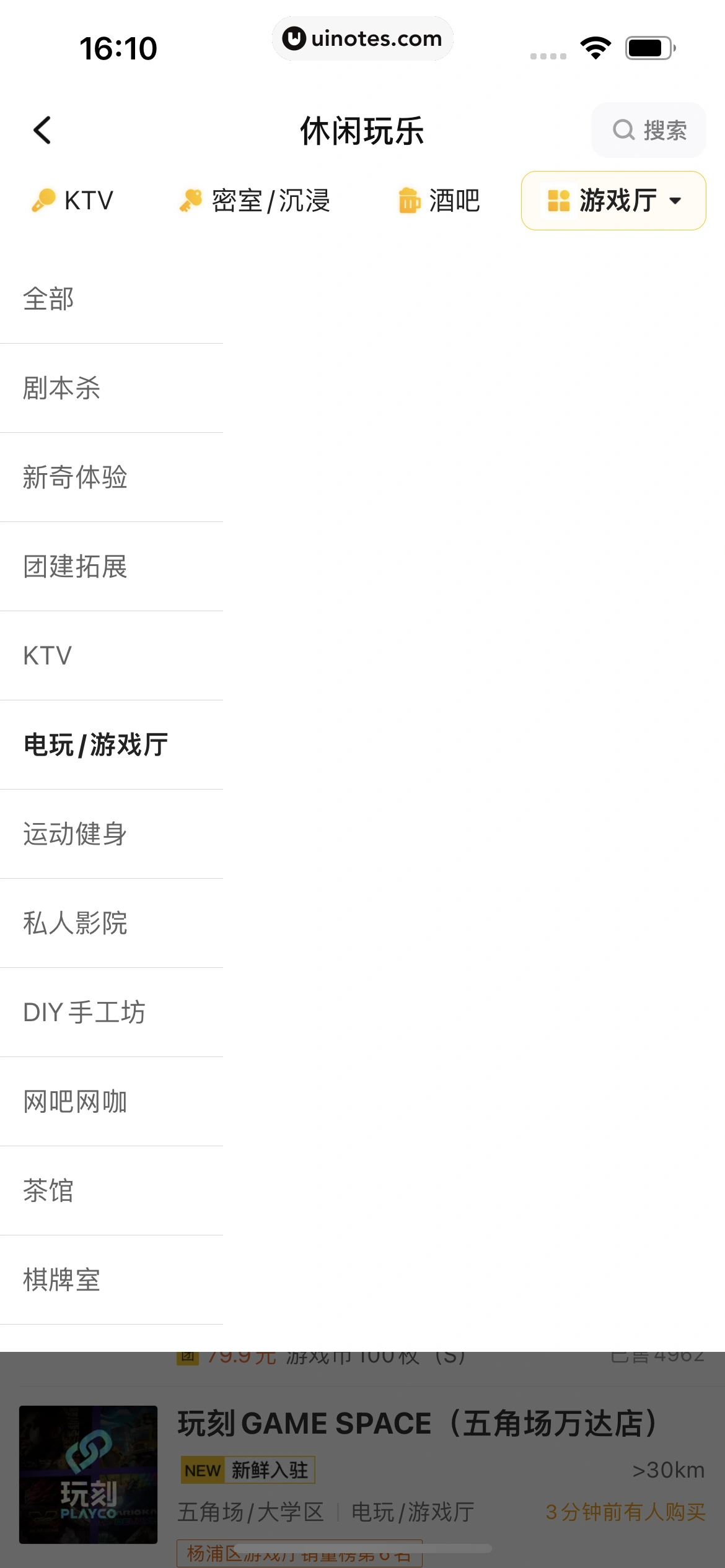Switch to 运动健身 category
This screenshot has width=725, height=1568.
[74, 834]
